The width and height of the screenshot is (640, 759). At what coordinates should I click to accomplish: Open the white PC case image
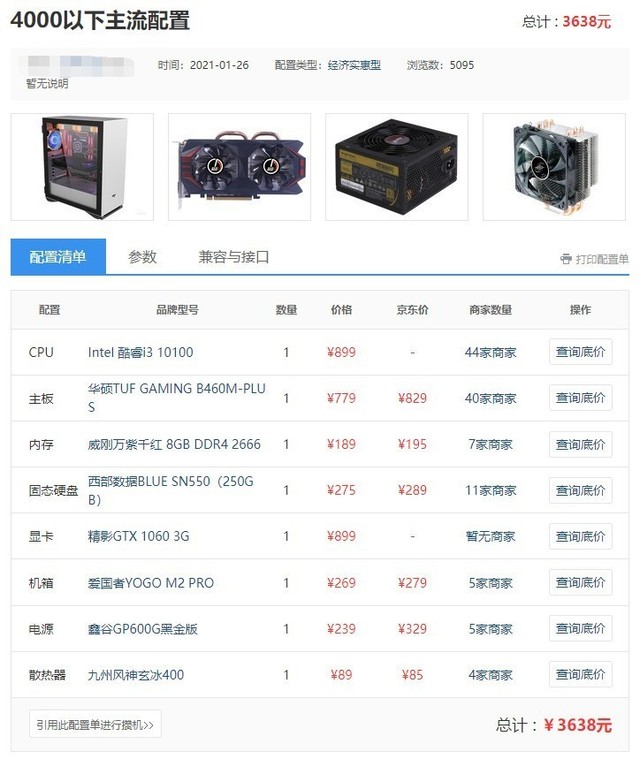[82, 167]
